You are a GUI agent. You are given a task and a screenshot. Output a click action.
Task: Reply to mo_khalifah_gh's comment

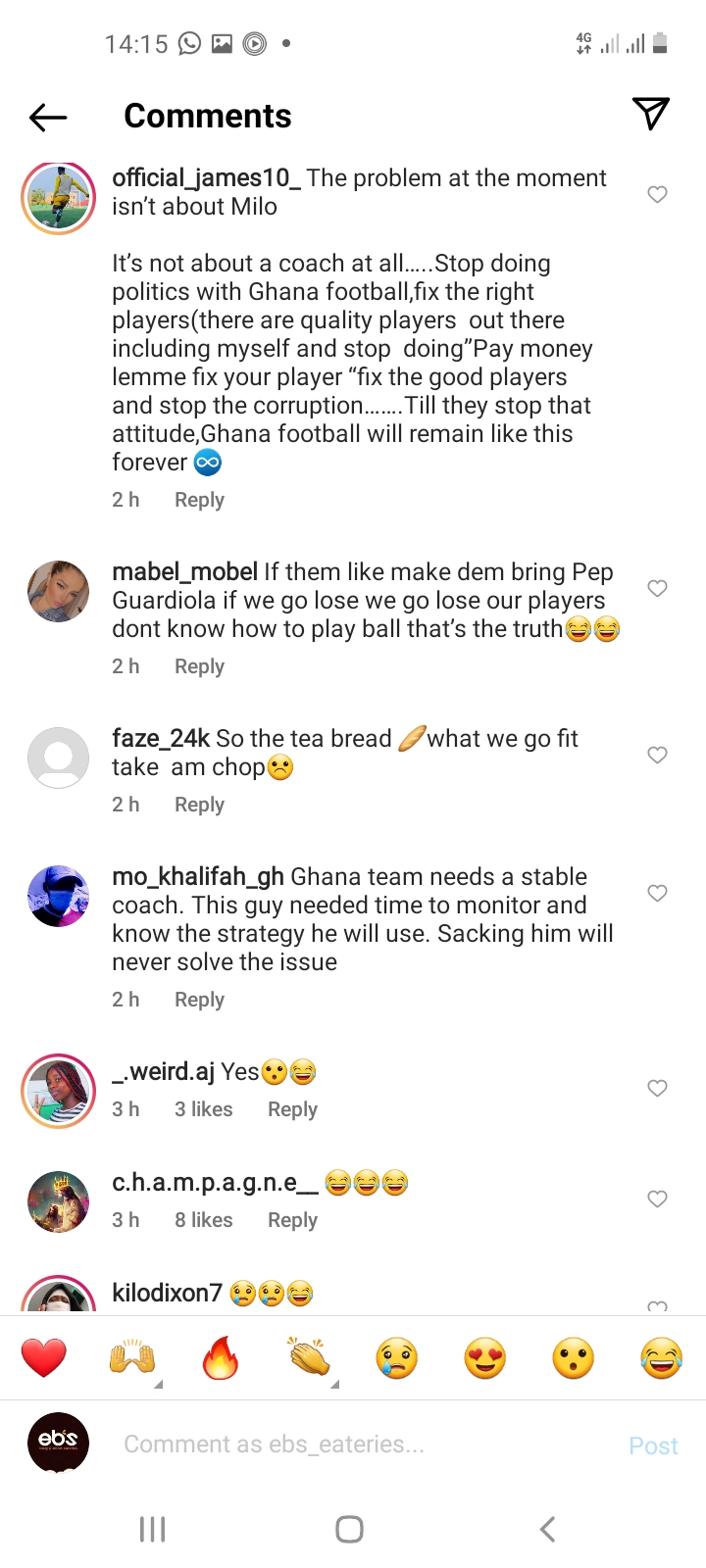pos(199,1000)
